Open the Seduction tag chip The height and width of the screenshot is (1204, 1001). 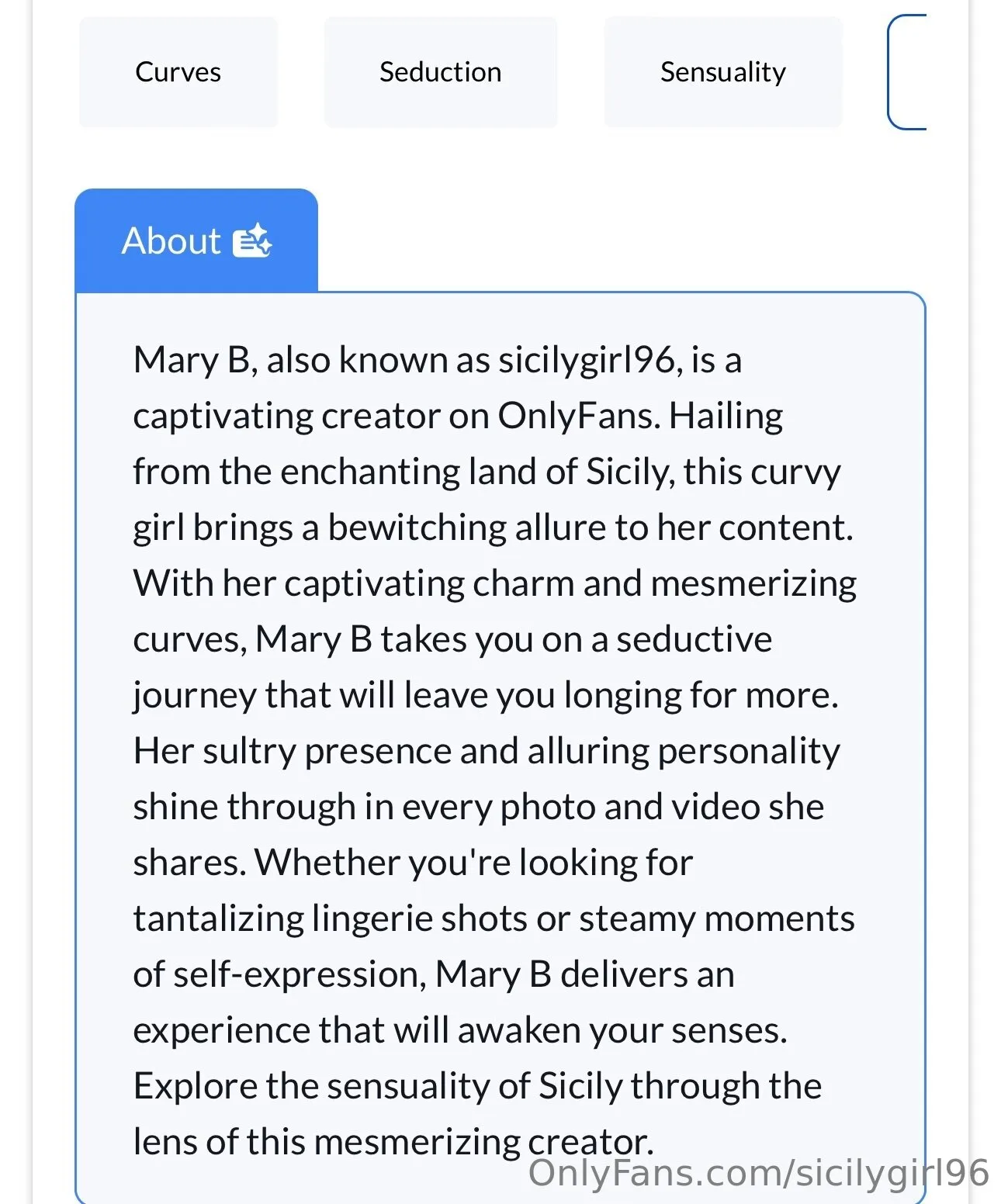click(440, 72)
